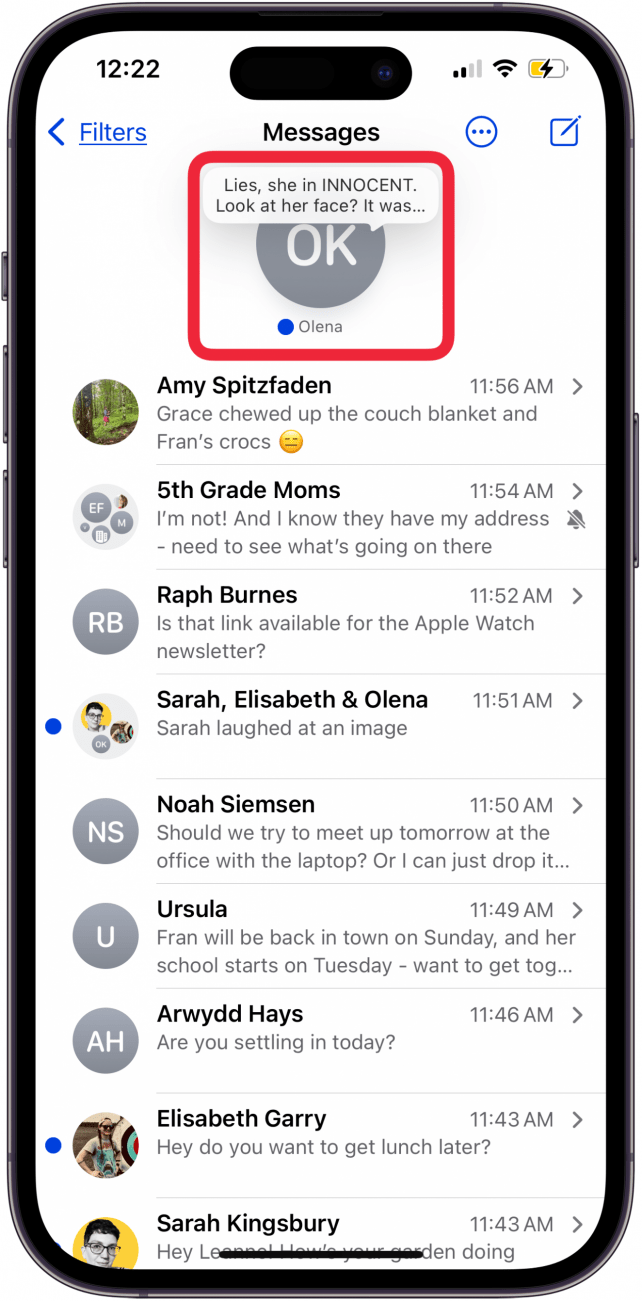
Task: Open the chat with Ursula
Action: (x=350, y=936)
